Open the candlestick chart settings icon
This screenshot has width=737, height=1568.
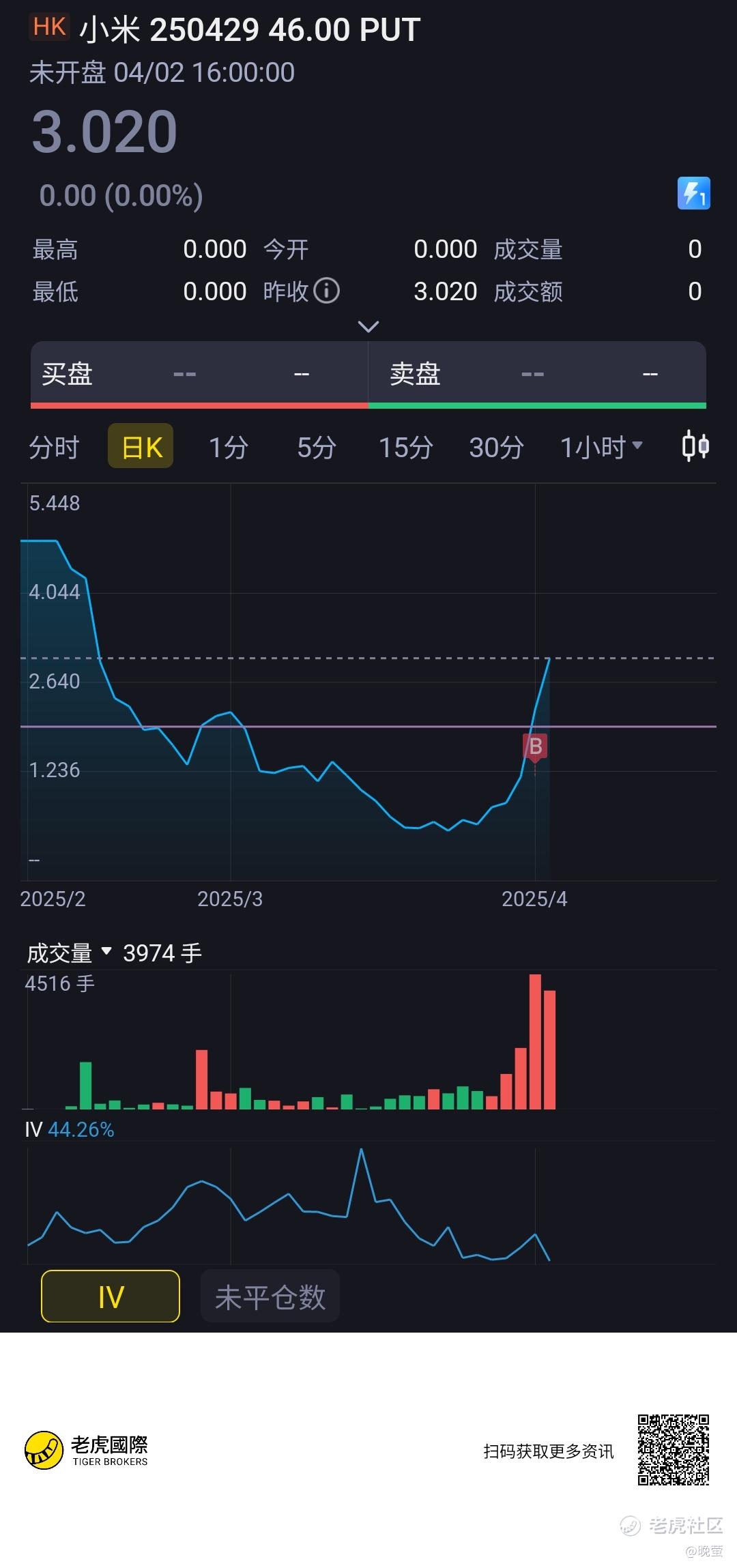point(695,446)
